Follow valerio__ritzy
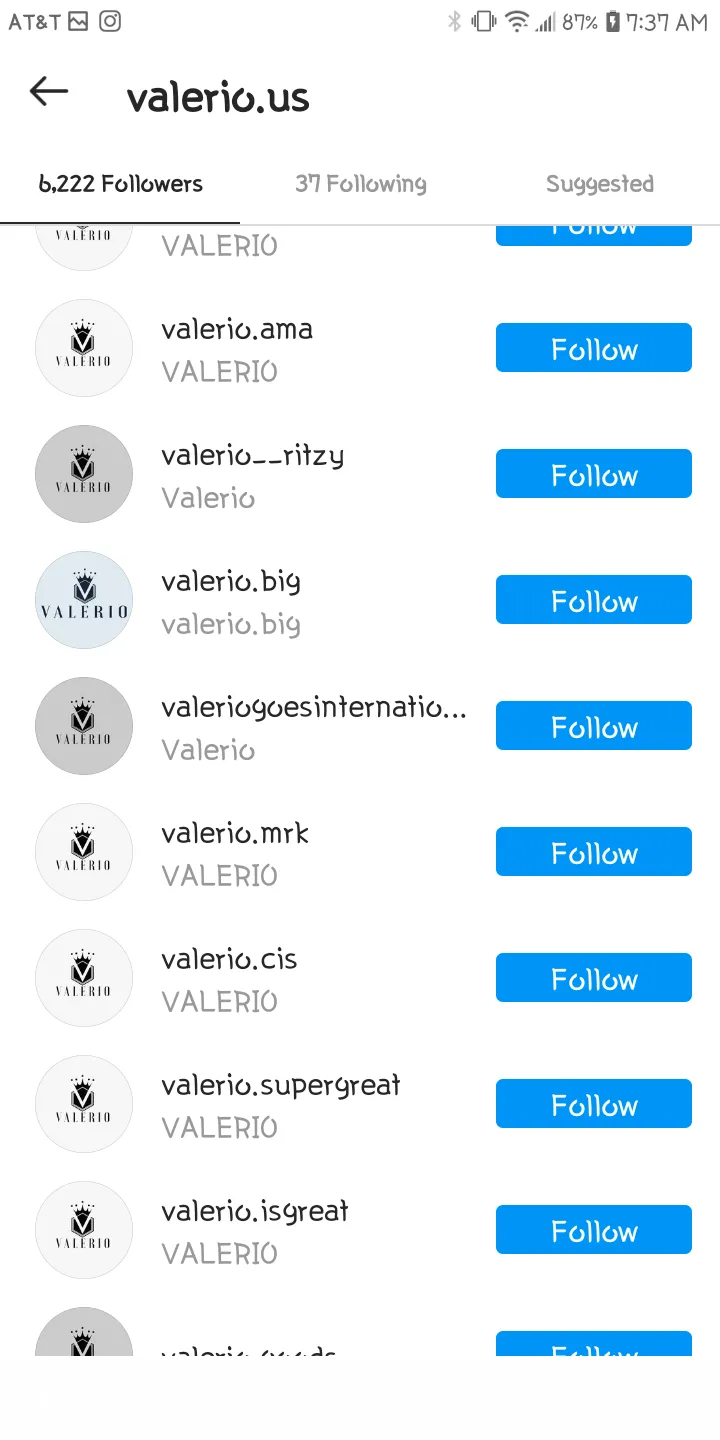Image resolution: width=720 pixels, height=1440 pixels. click(594, 474)
